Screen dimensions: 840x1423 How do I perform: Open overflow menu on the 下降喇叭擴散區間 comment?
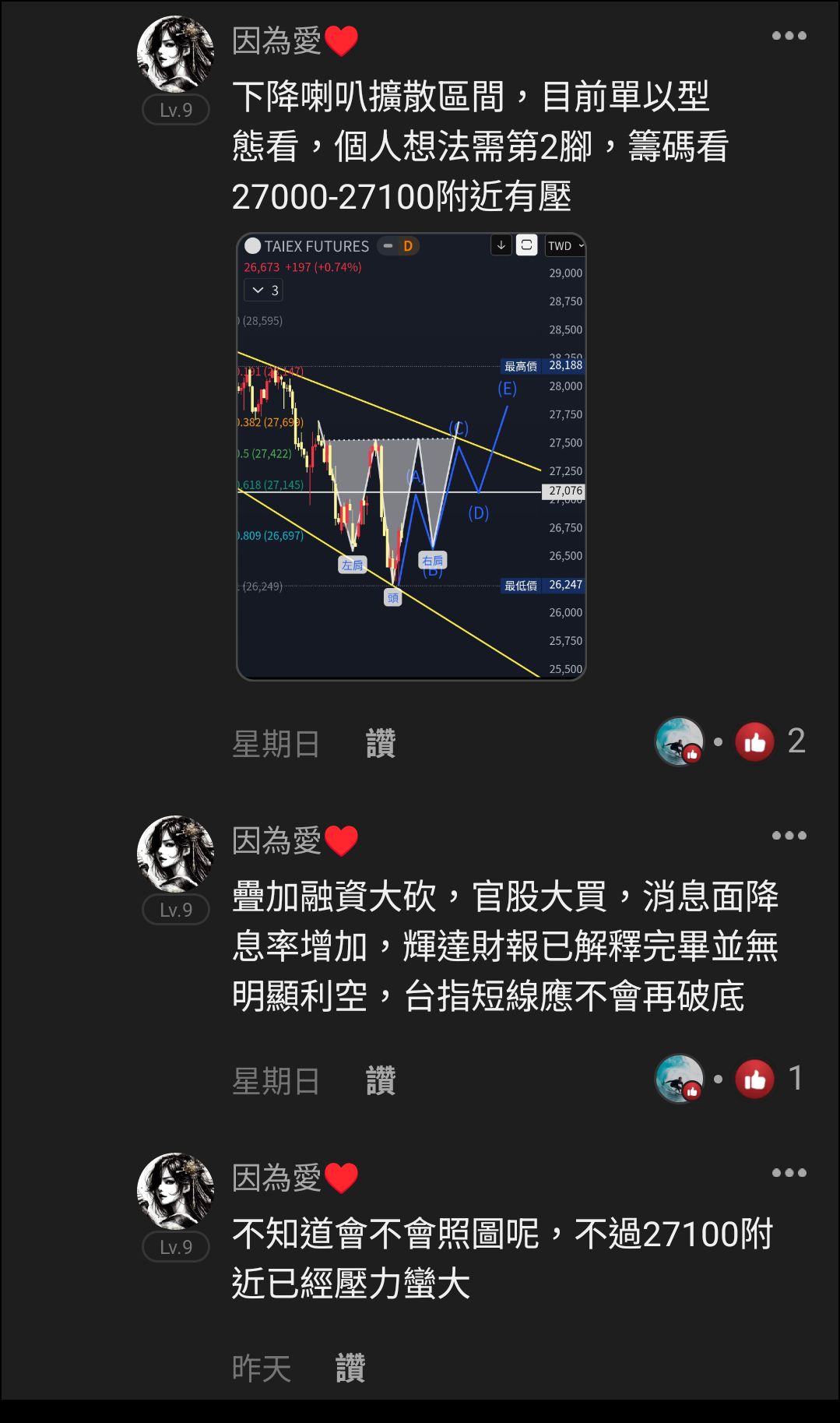pyautogui.click(x=789, y=36)
